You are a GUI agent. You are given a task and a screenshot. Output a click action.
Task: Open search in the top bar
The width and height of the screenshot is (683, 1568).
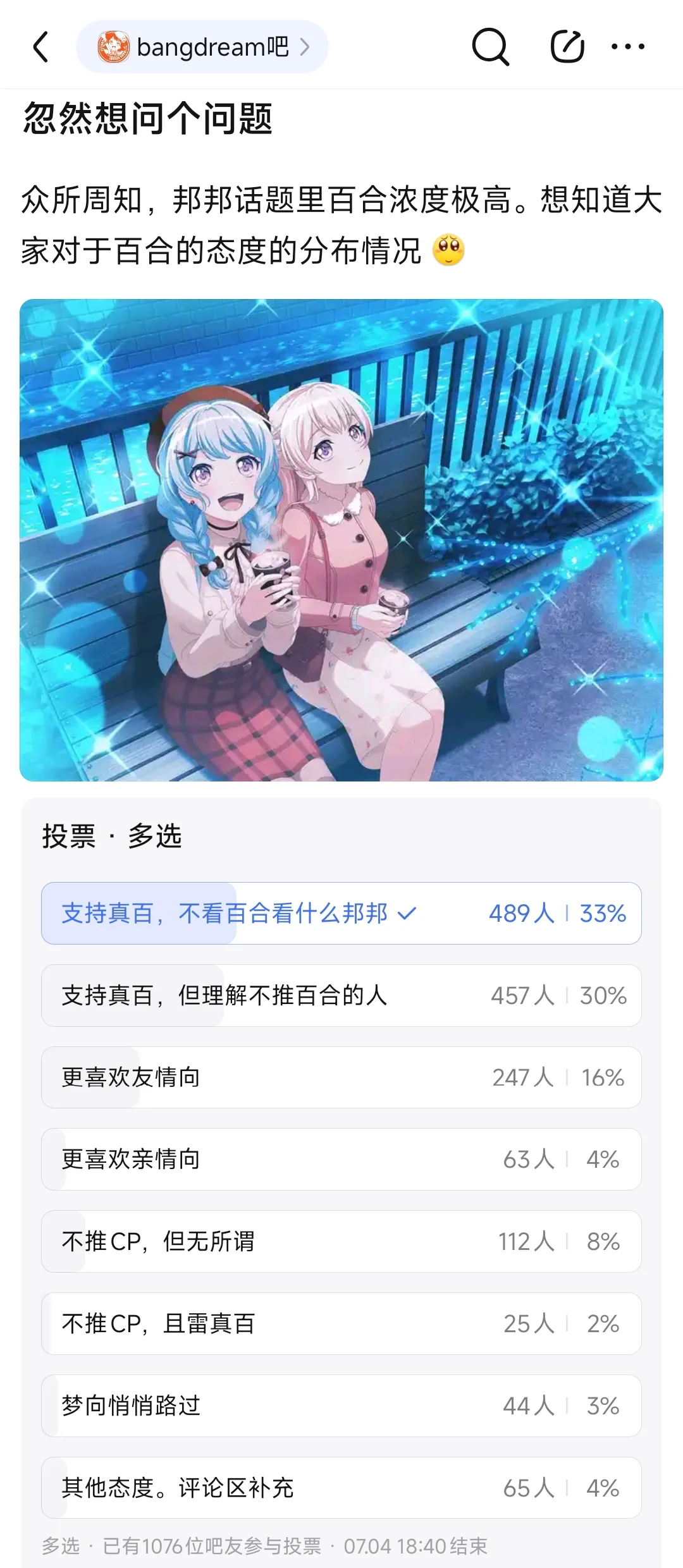pos(490,47)
